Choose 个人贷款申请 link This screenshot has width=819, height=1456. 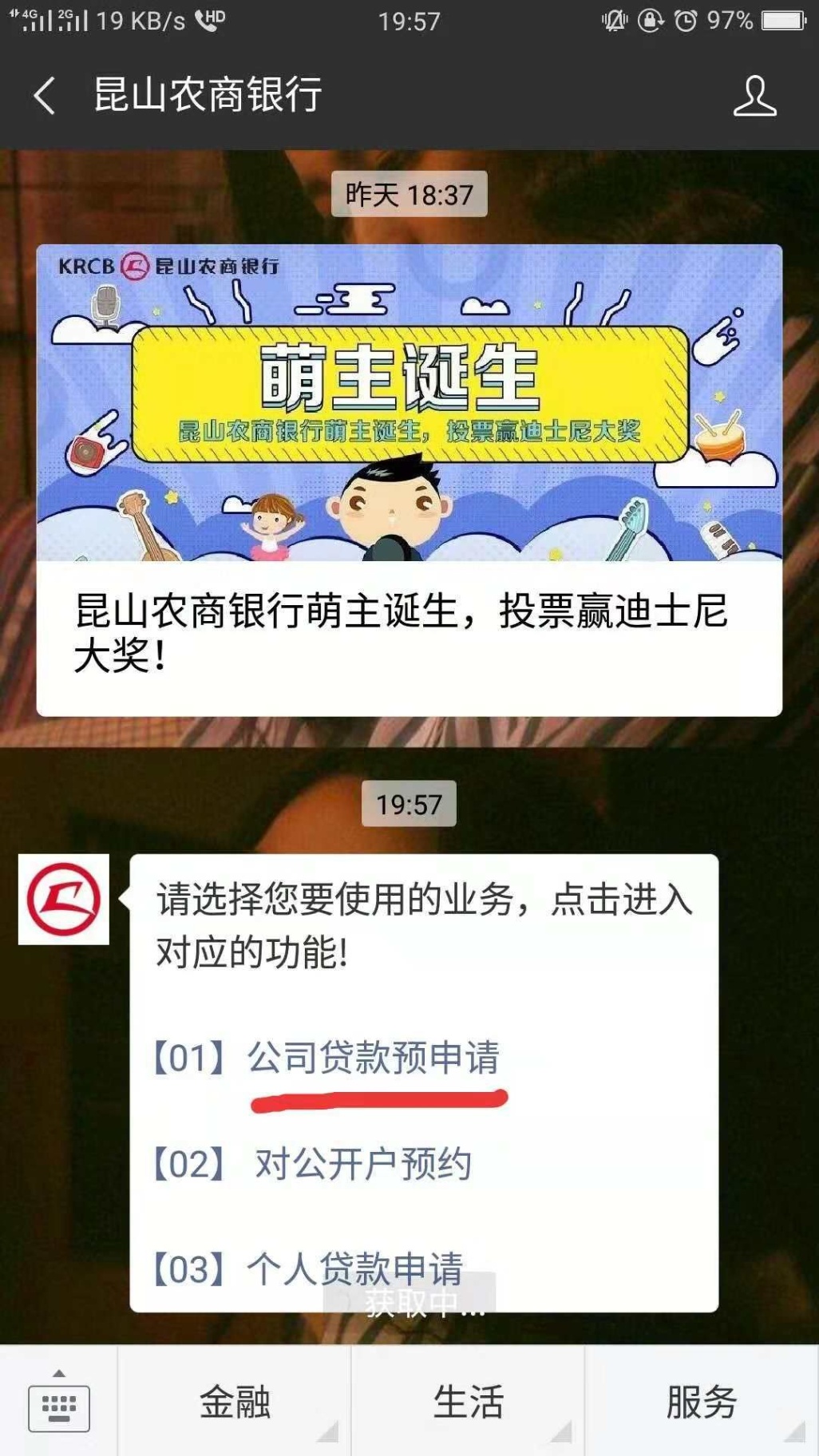(354, 1268)
